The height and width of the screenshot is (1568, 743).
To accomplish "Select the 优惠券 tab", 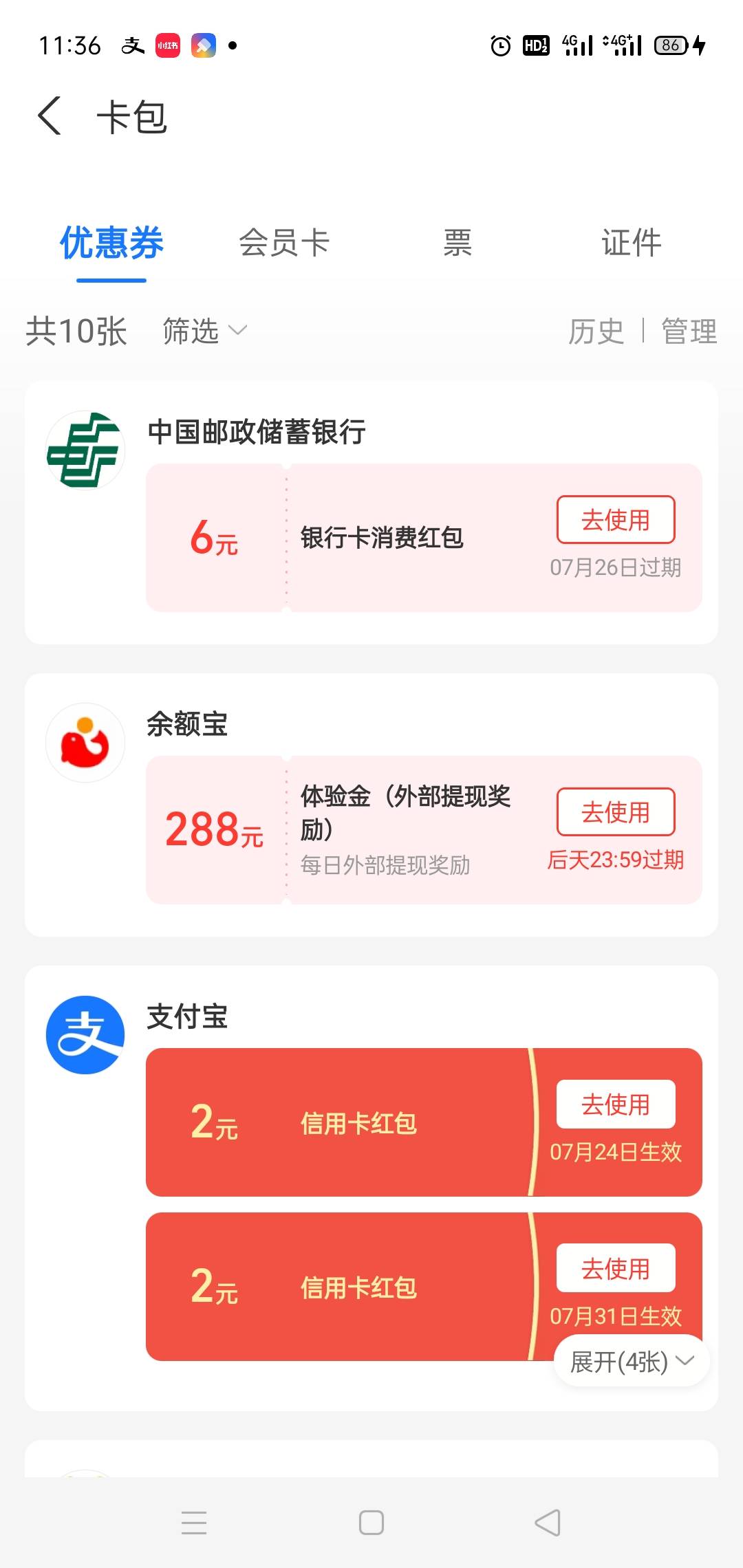I will [x=111, y=243].
